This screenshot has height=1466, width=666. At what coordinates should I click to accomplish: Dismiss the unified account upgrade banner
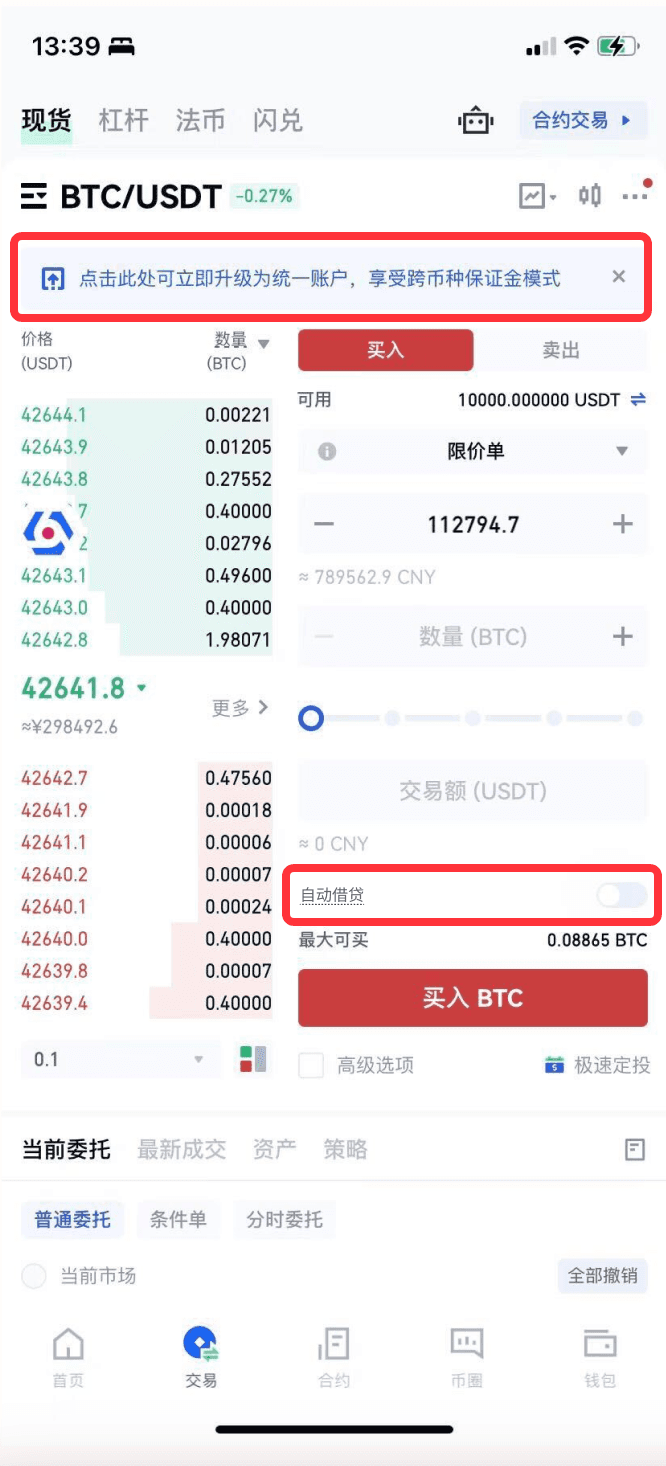click(x=619, y=277)
